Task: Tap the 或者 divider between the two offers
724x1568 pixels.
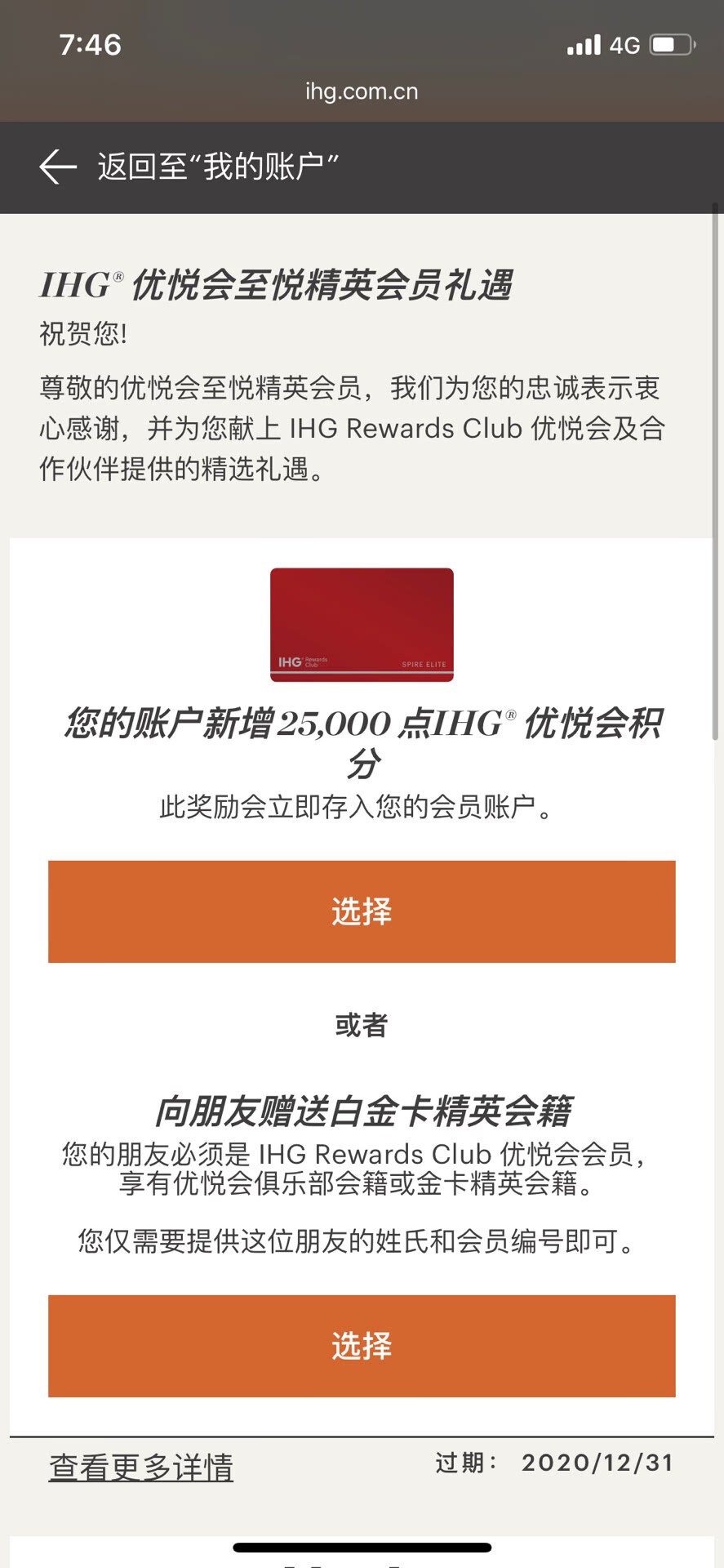Action: (362, 1025)
